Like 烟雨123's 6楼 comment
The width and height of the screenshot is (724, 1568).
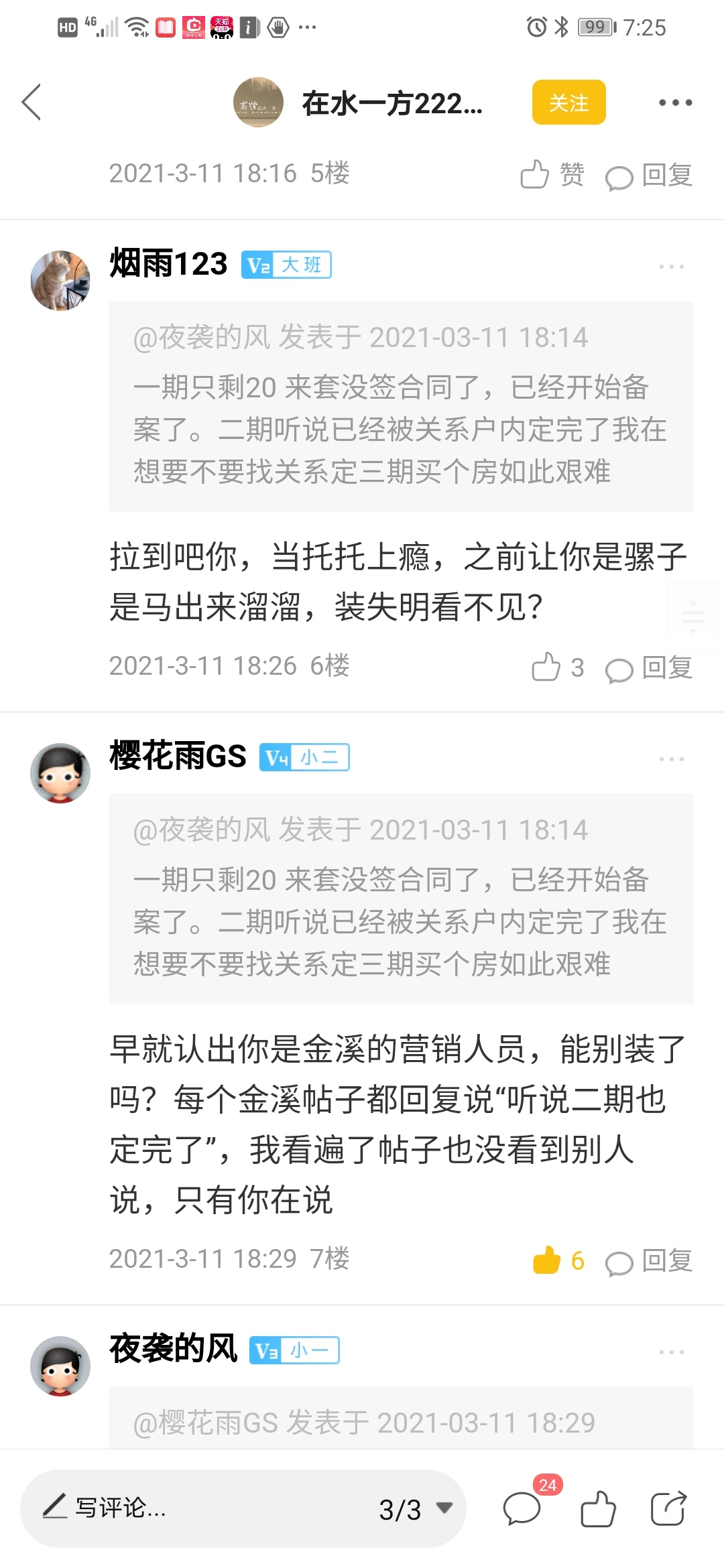558,667
